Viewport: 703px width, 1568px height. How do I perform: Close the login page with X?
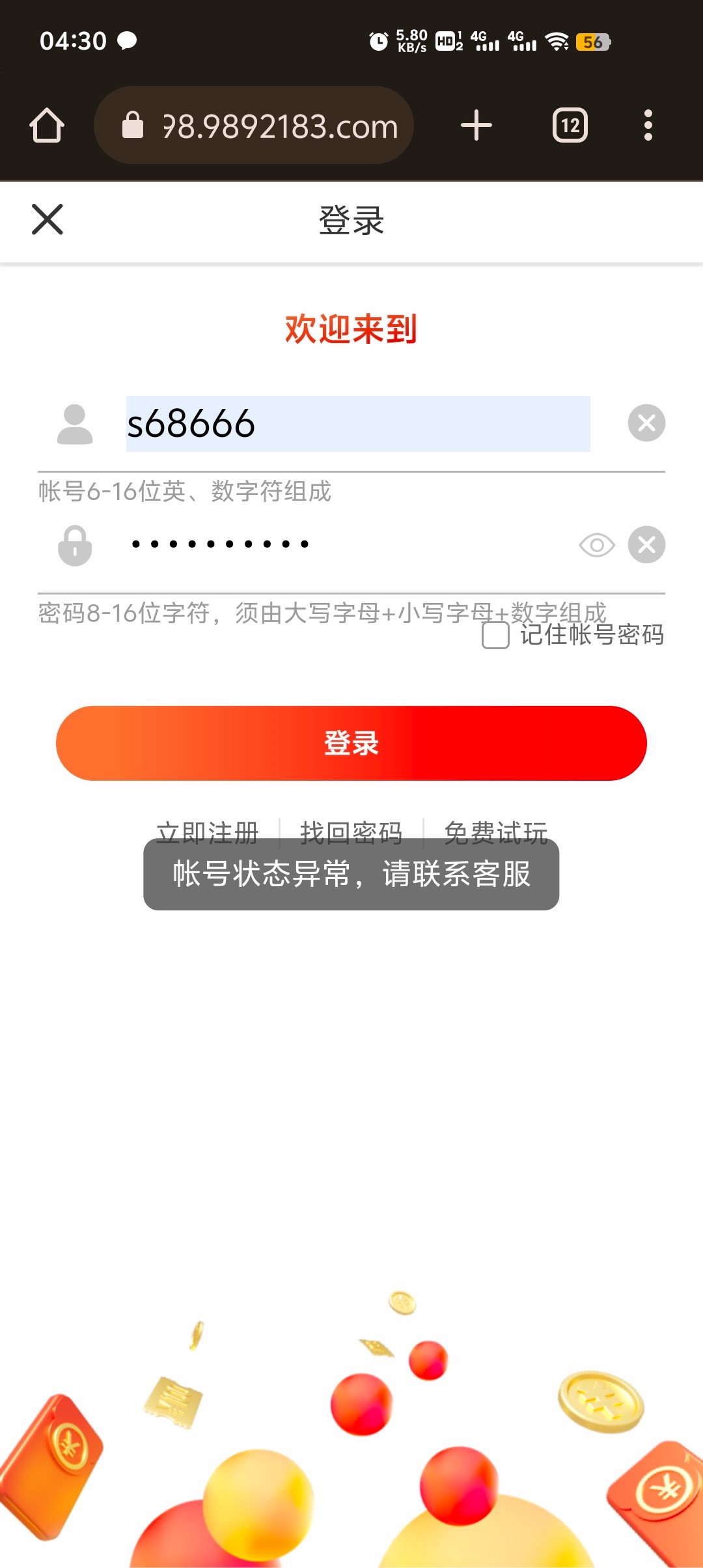click(48, 219)
